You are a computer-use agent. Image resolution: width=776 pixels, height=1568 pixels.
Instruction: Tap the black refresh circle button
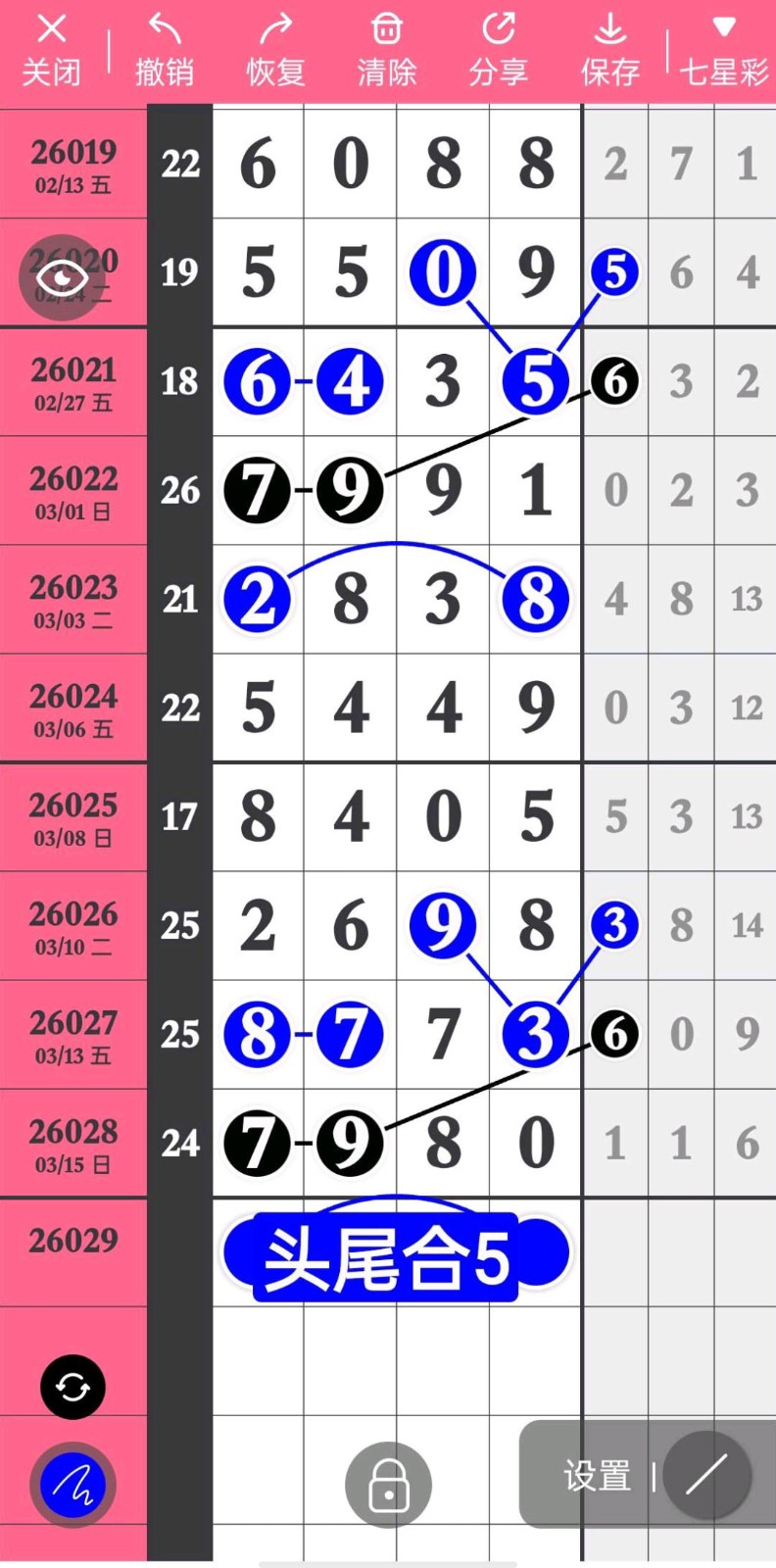73,1387
